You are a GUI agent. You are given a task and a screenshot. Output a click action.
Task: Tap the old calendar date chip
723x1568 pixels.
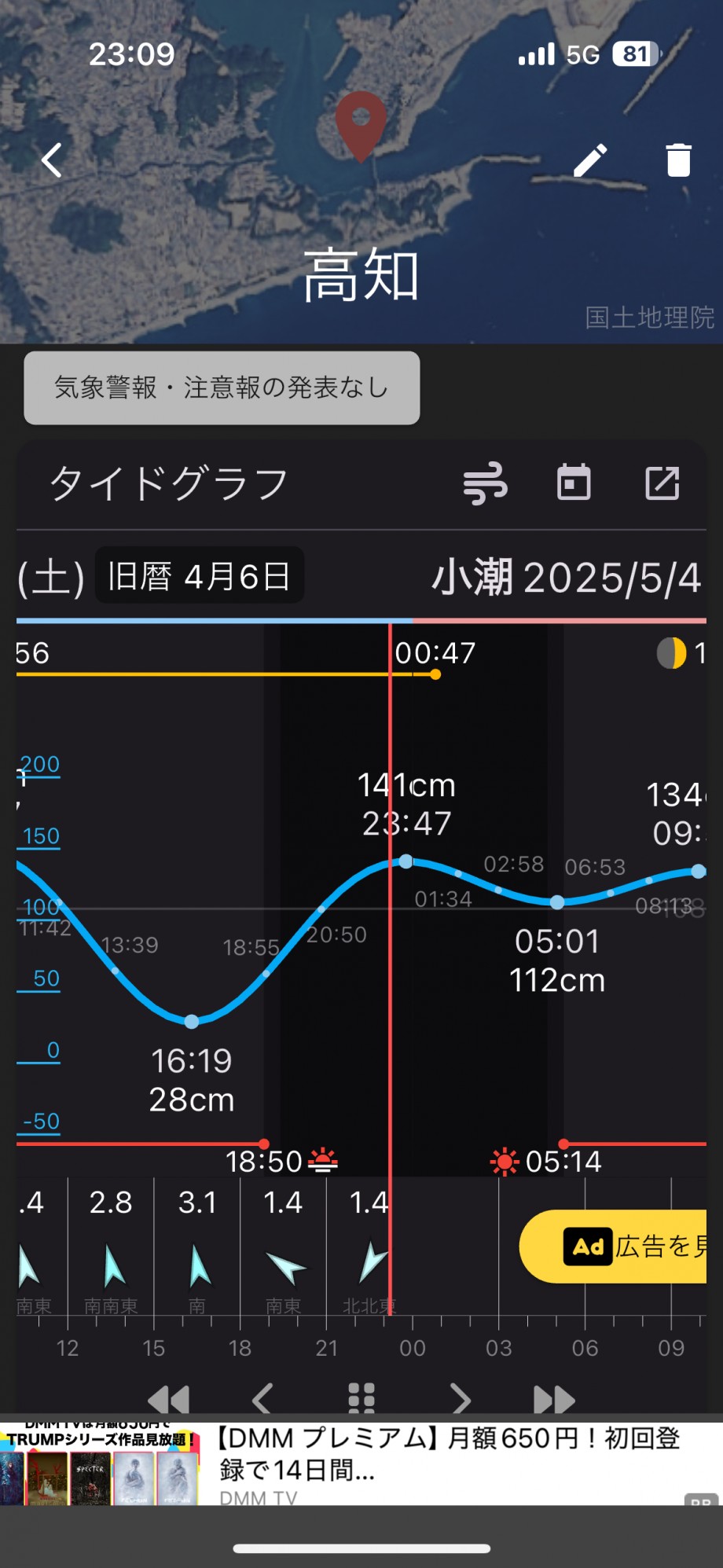[x=200, y=576]
